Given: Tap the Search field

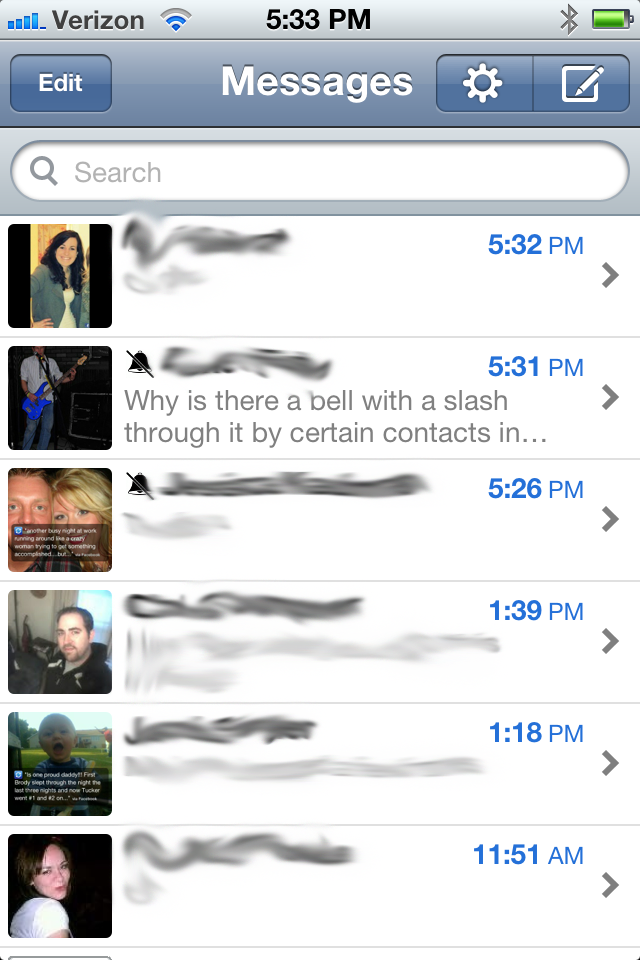Looking at the screenshot, I should (x=320, y=172).
